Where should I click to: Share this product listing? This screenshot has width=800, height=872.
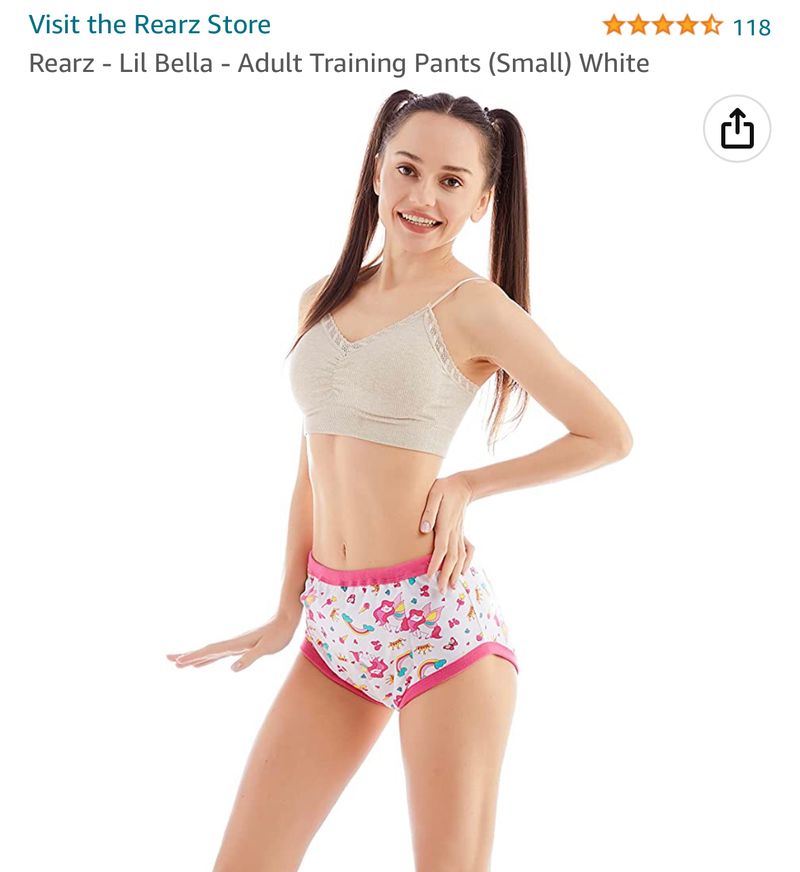pyautogui.click(x=737, y=128)
